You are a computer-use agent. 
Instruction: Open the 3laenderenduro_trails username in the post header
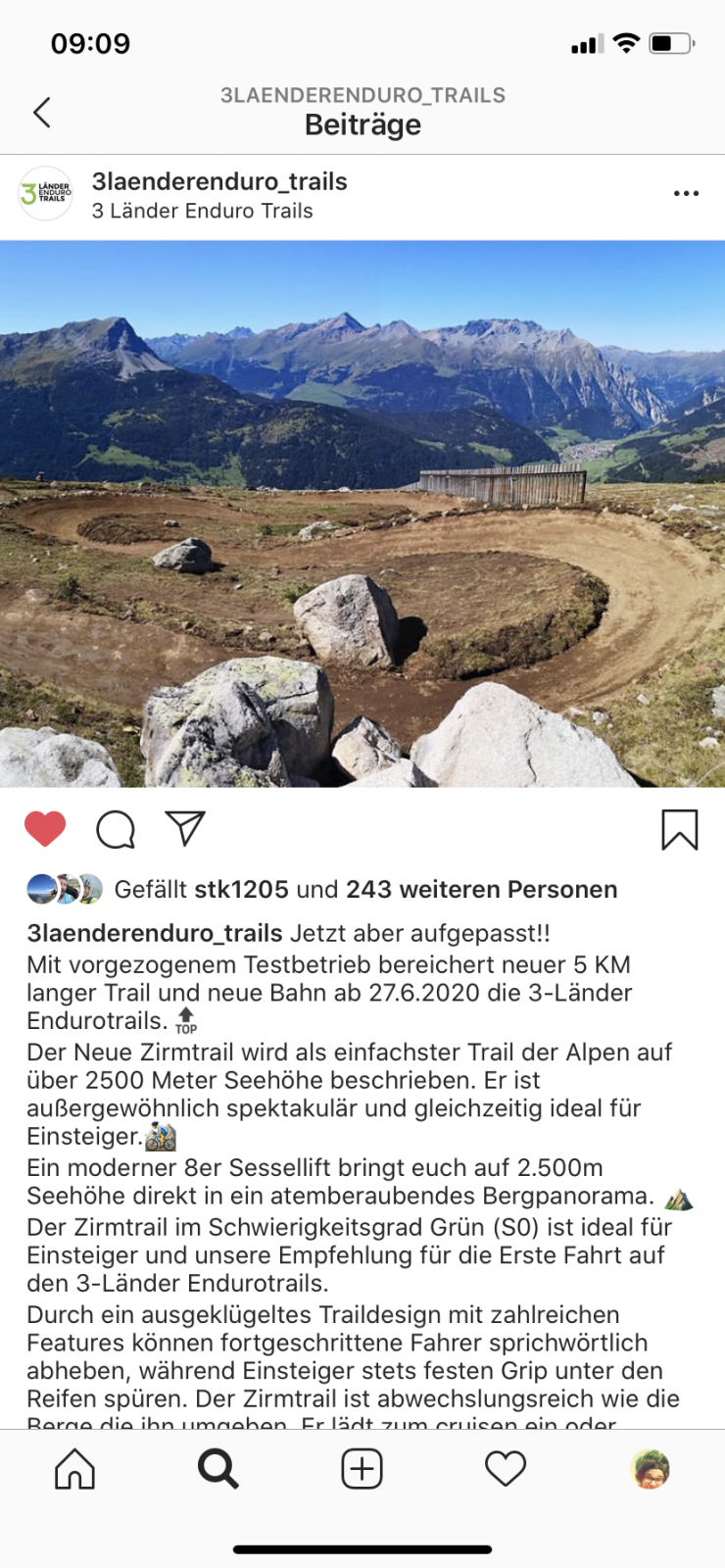[x=219, y=181]
